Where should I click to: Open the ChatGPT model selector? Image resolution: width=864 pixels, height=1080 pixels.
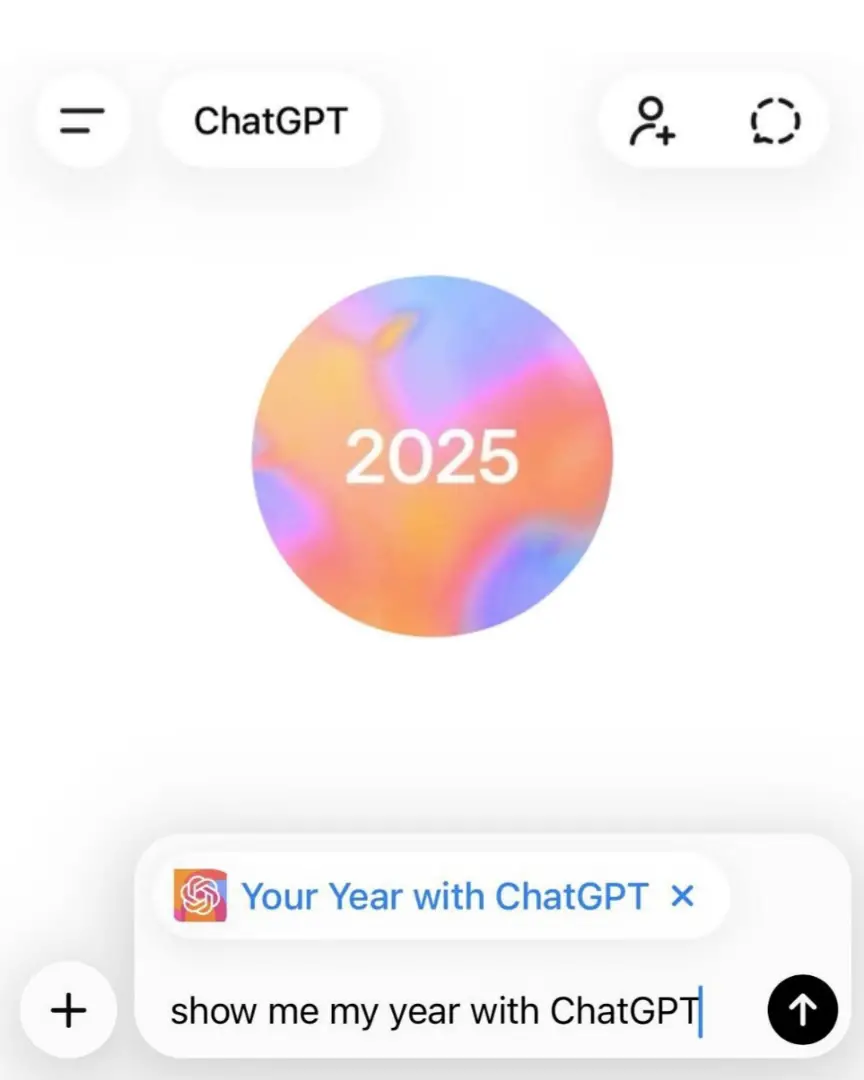coord(270,121)
